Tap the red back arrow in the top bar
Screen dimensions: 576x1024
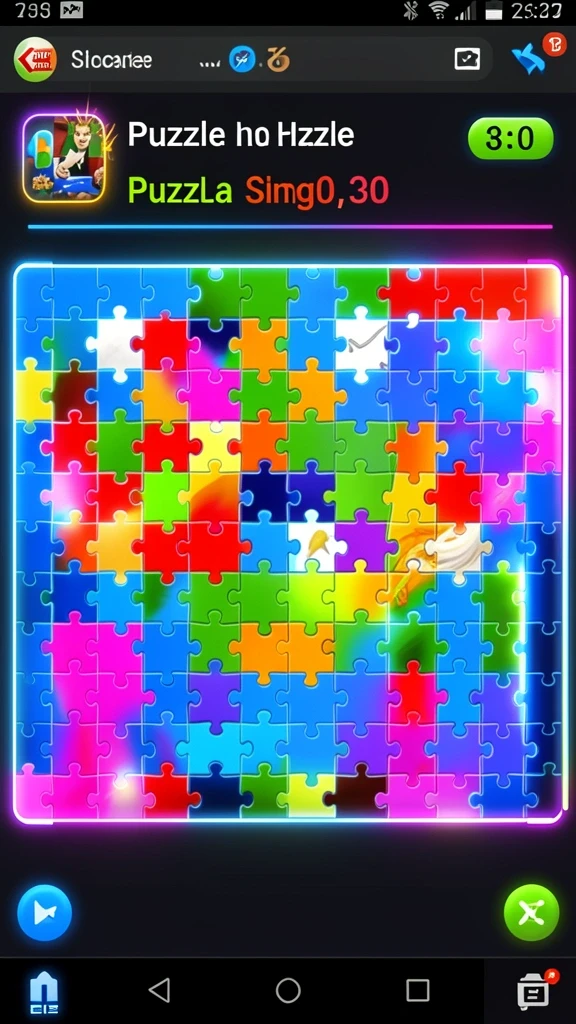pyautogui.click(x=35, y=60)
